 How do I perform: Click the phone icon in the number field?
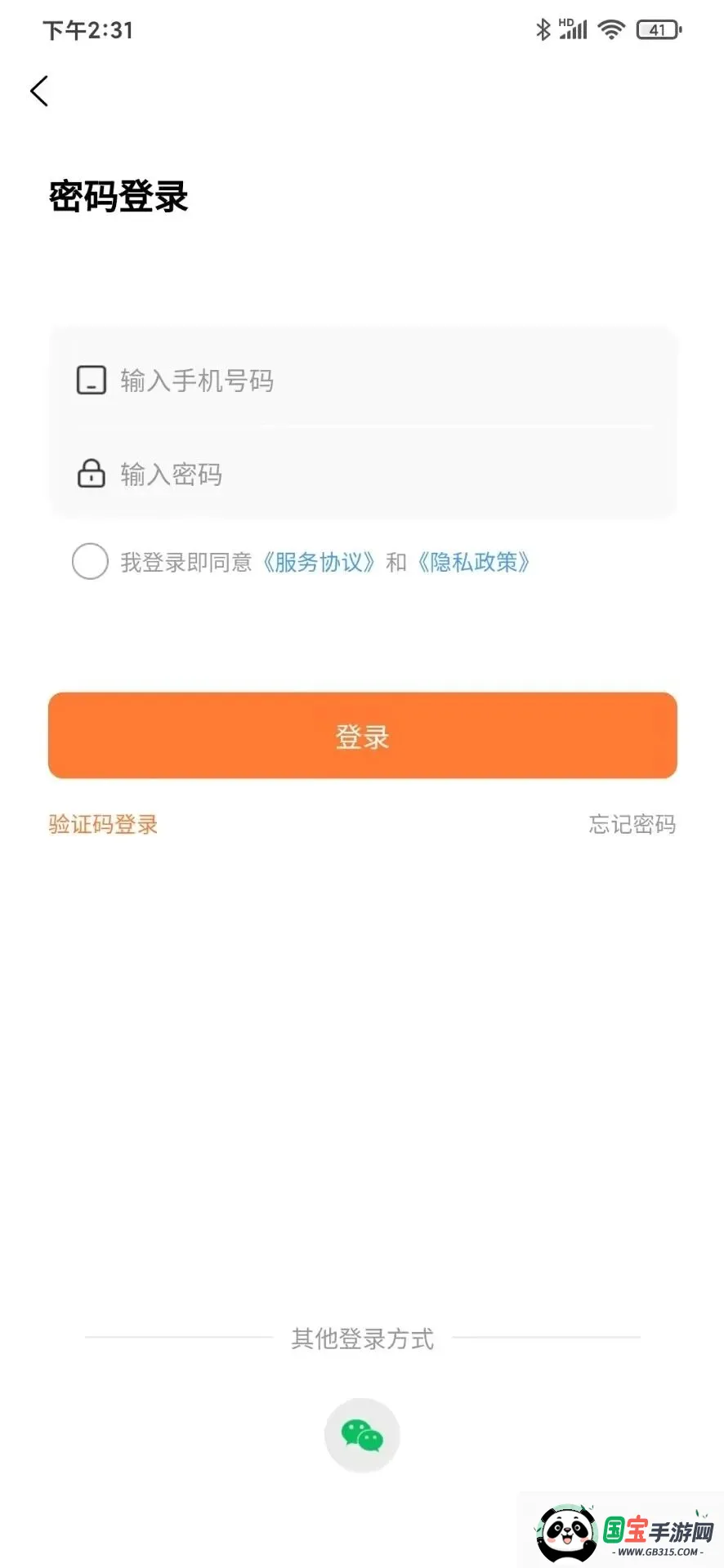point(91,379)
